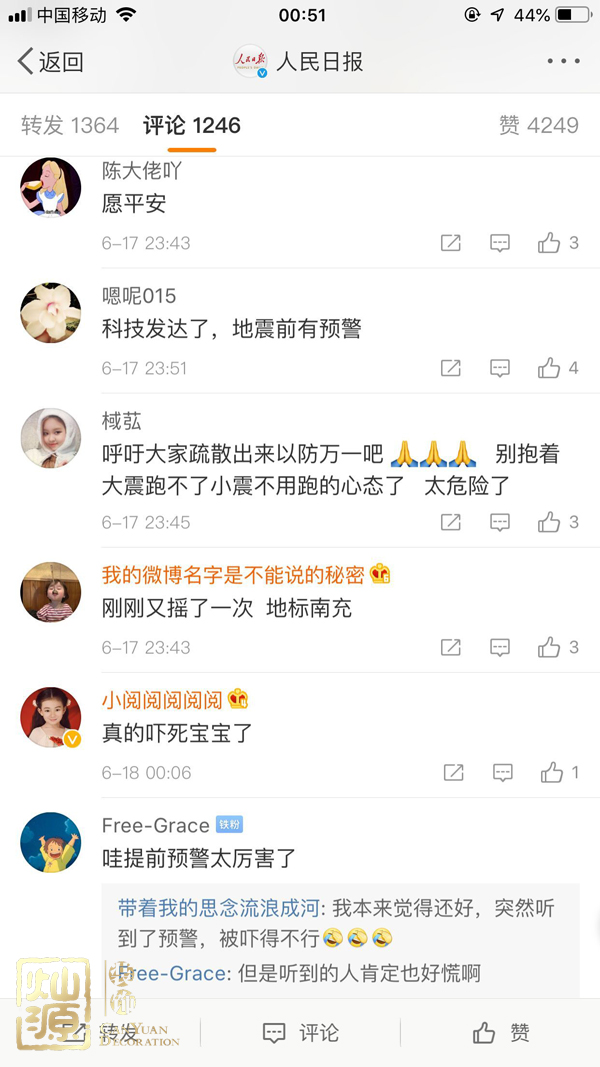The image size is (600, 1067).
Task: View 棫弘's avatar profile
Action: click(x=51, y=437)
